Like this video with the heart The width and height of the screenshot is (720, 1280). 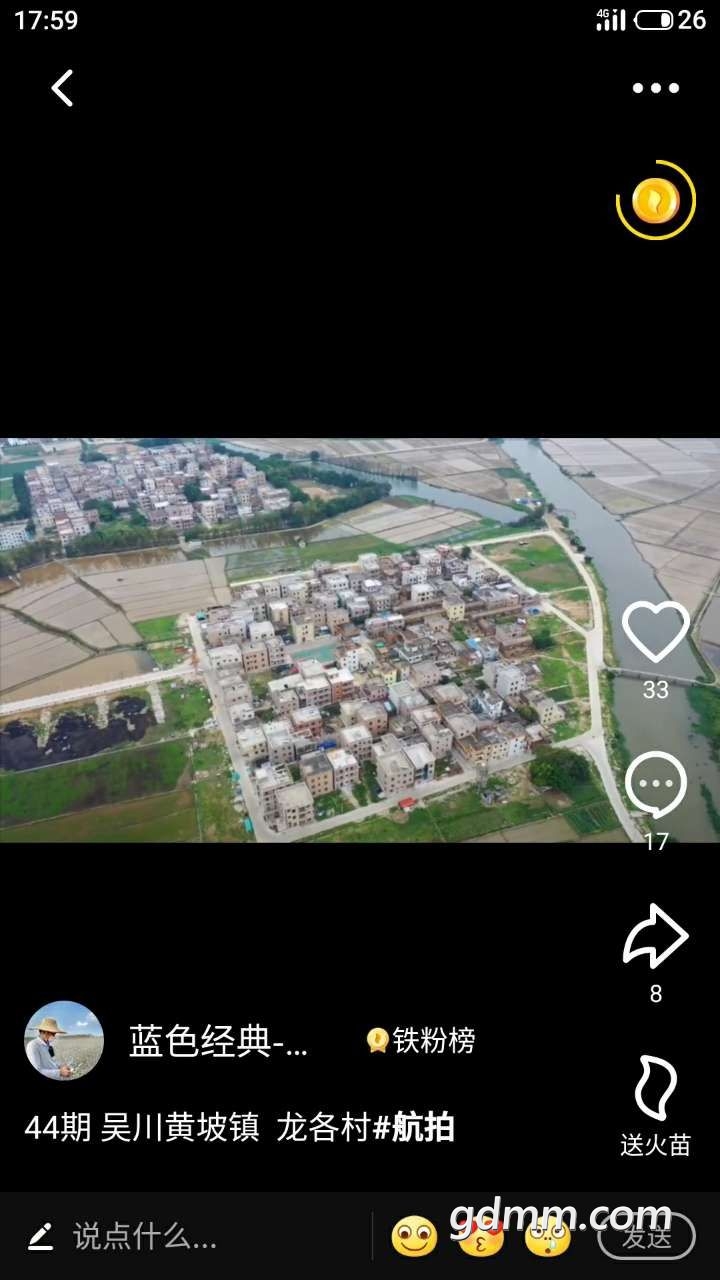click(x=655, y=632)
